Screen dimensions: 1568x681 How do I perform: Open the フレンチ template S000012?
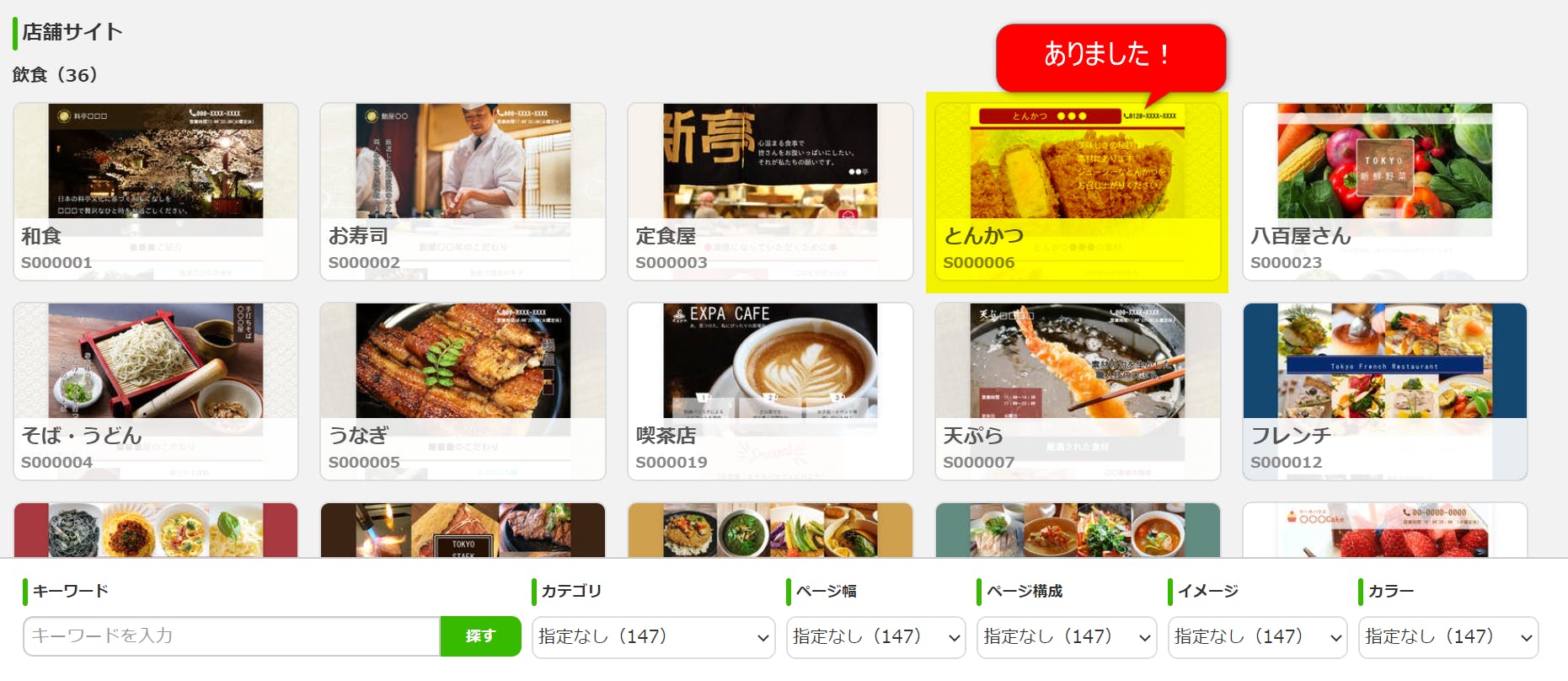[1384, 391]
